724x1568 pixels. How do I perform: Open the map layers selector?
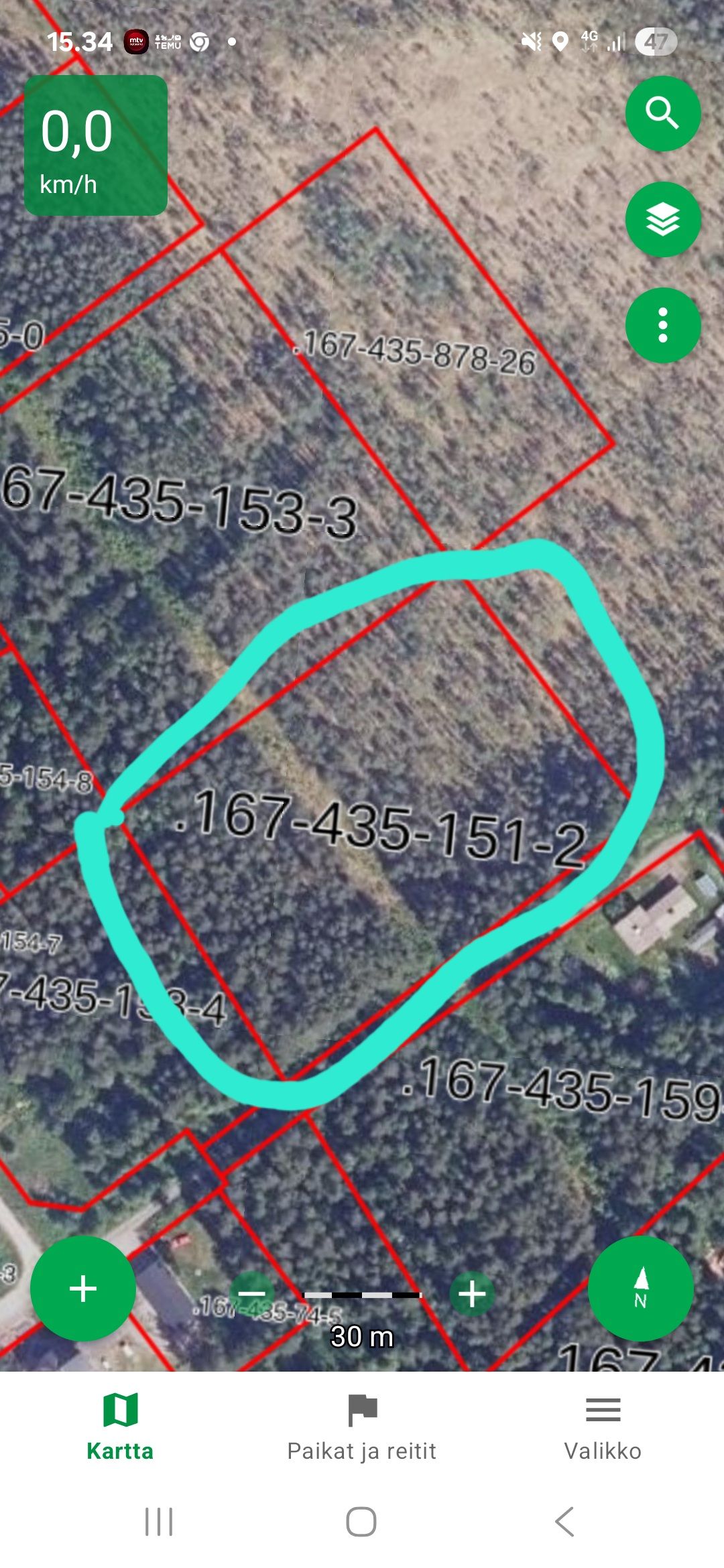662,219
